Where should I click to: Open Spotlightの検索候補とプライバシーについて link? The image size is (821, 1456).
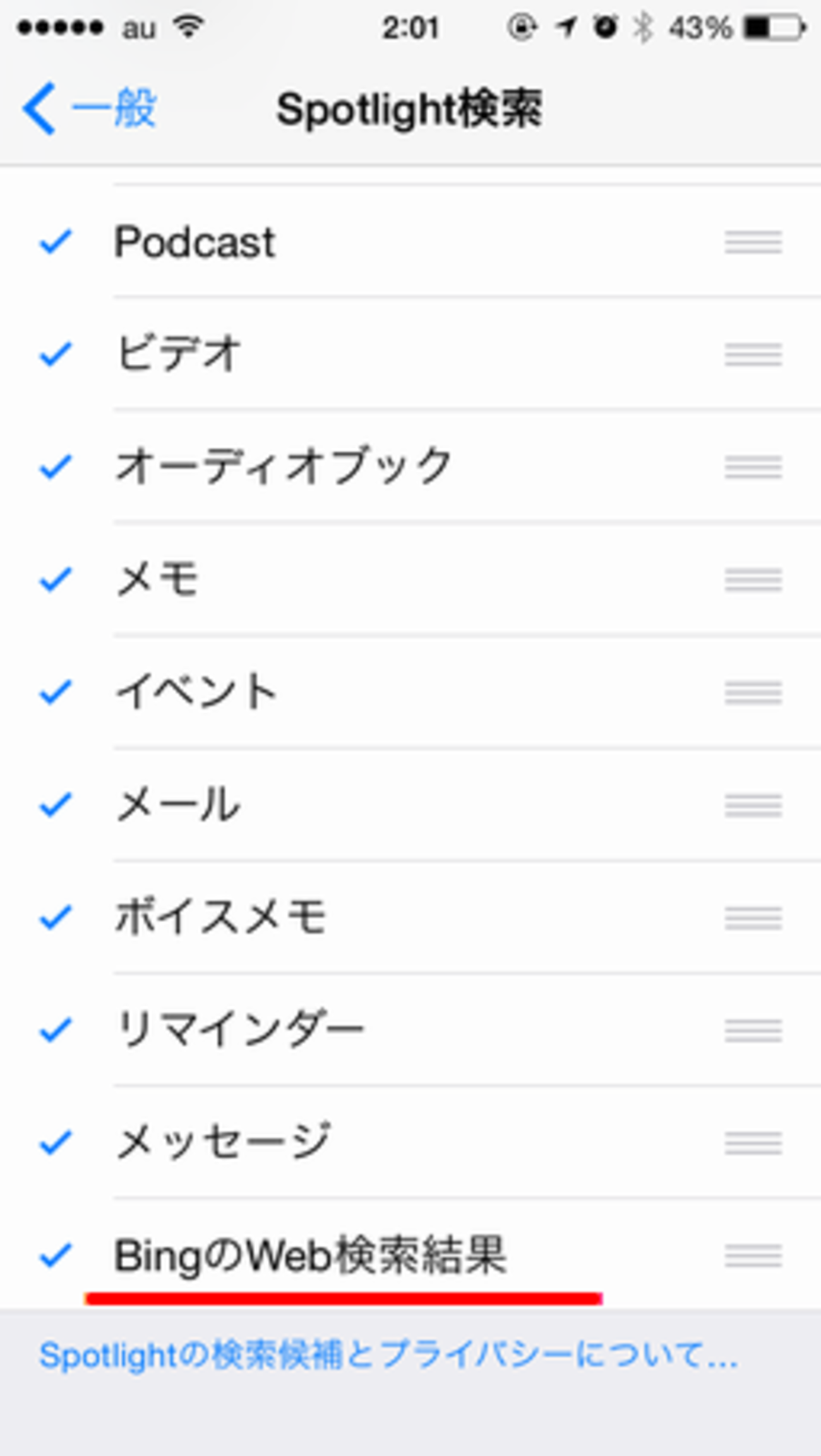tap(388, 1355)
